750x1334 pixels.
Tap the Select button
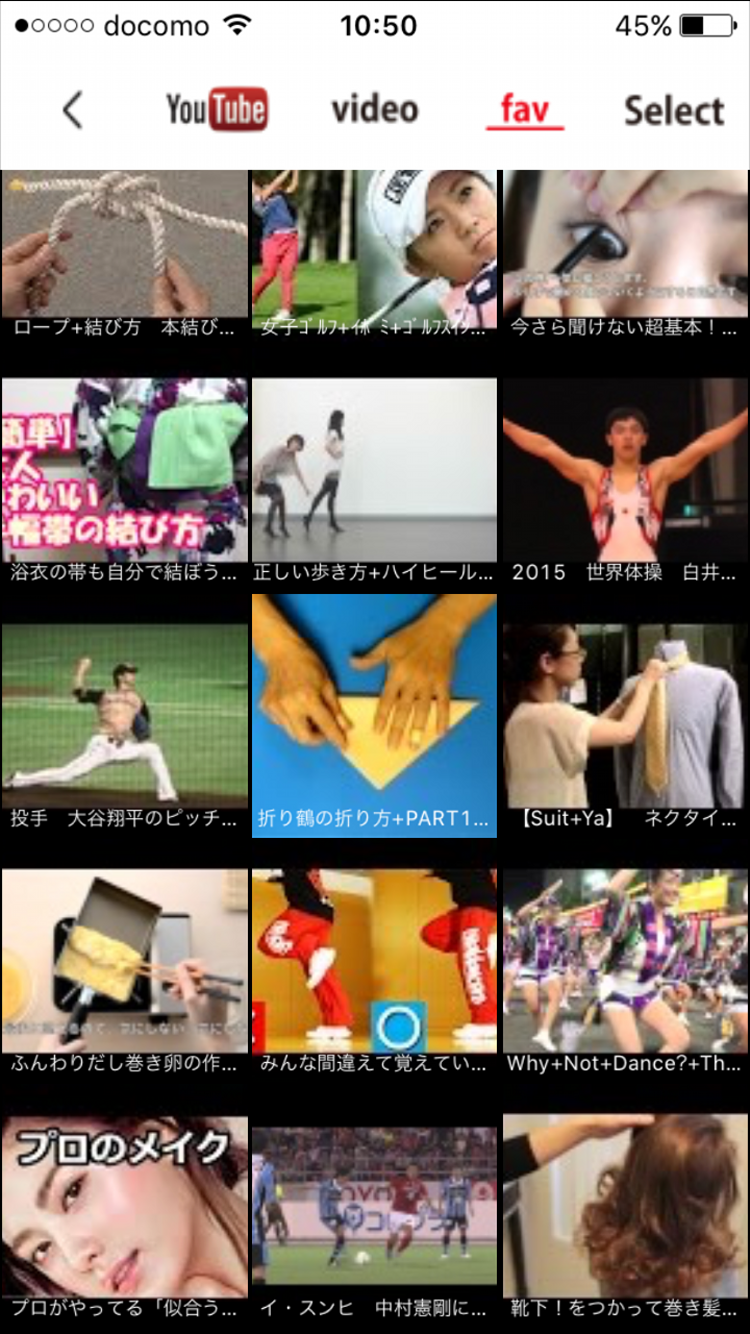[674, 111]
